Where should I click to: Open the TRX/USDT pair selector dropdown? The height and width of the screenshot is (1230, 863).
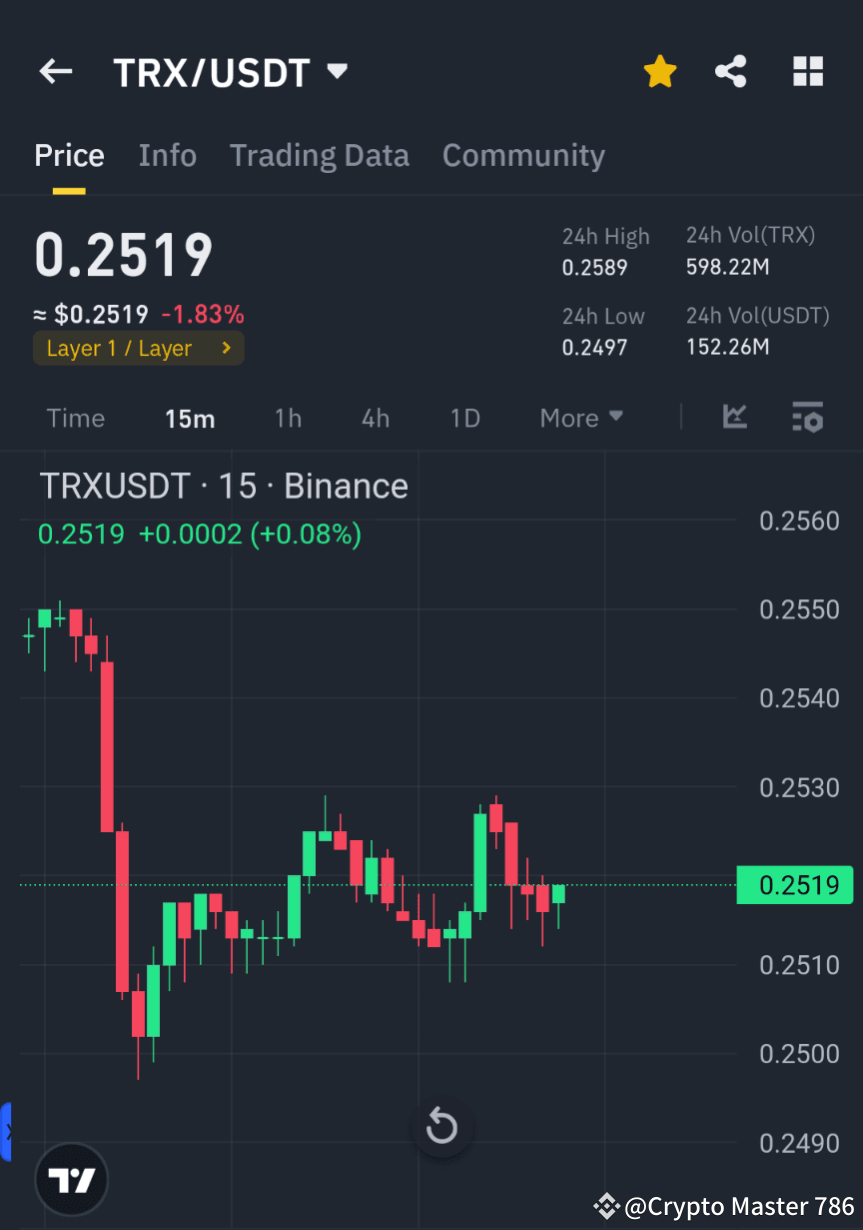coord(337,71)
